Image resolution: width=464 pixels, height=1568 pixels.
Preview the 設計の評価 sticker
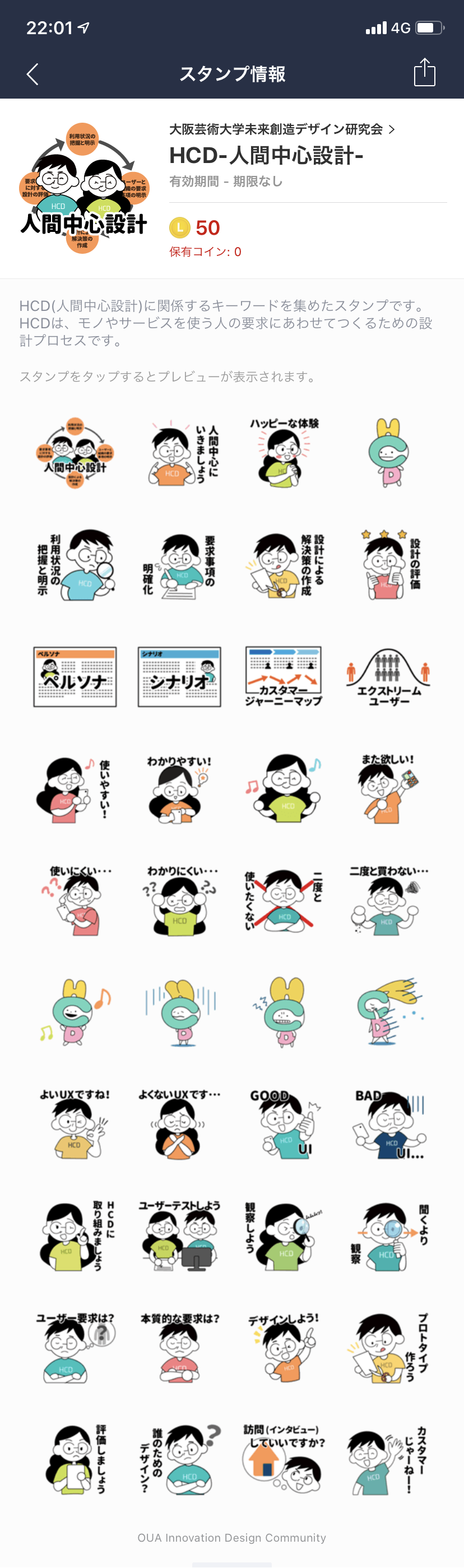(x=388, y=564)
